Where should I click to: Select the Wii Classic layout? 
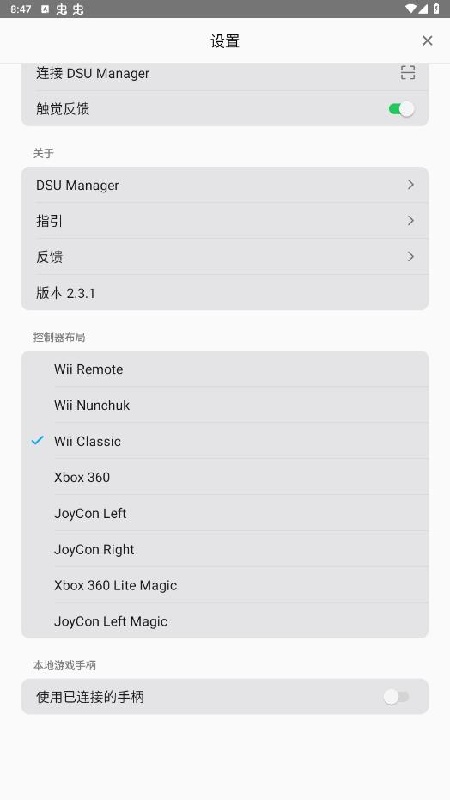click(224, 441)
